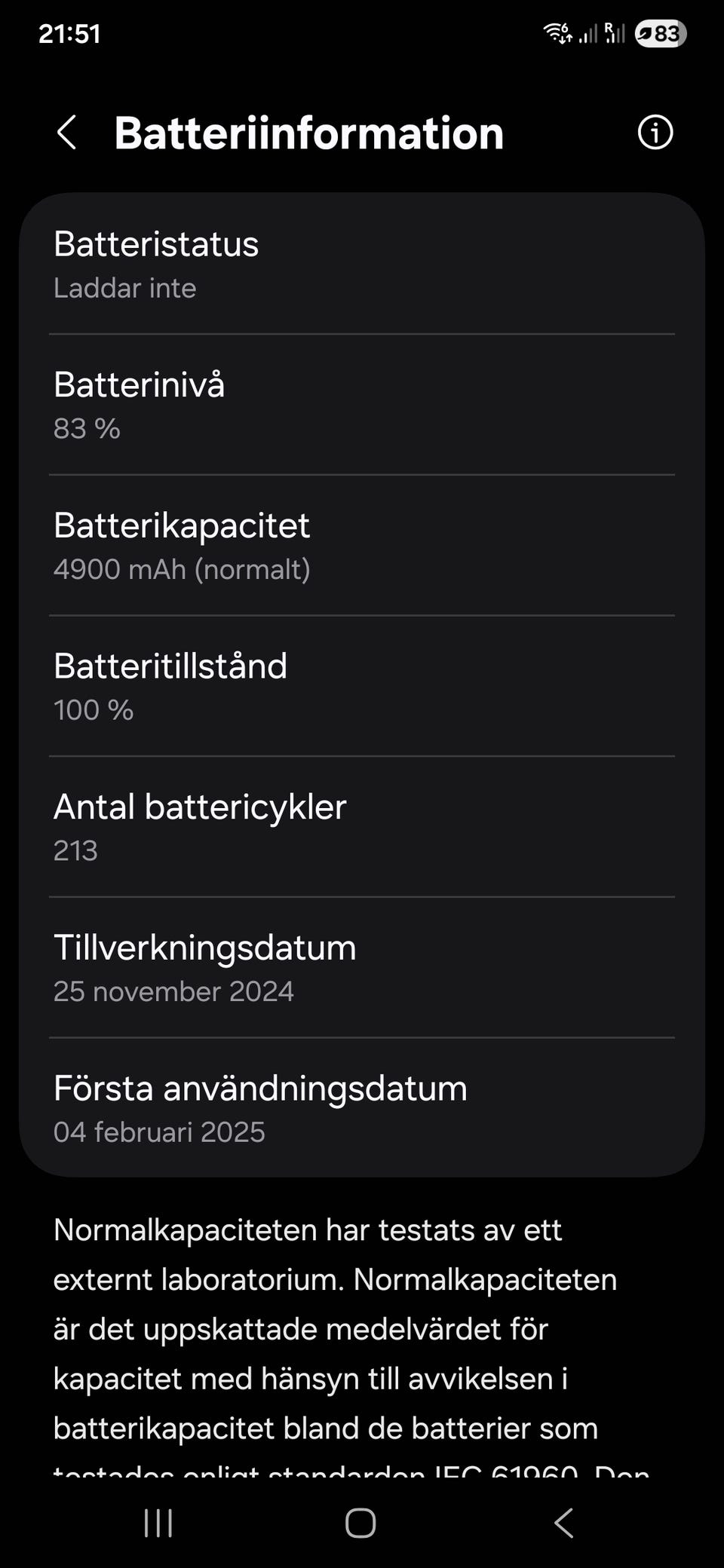Open recent apps from navigation bar
Screen dimensions: 724x1568
point(158,1523)
